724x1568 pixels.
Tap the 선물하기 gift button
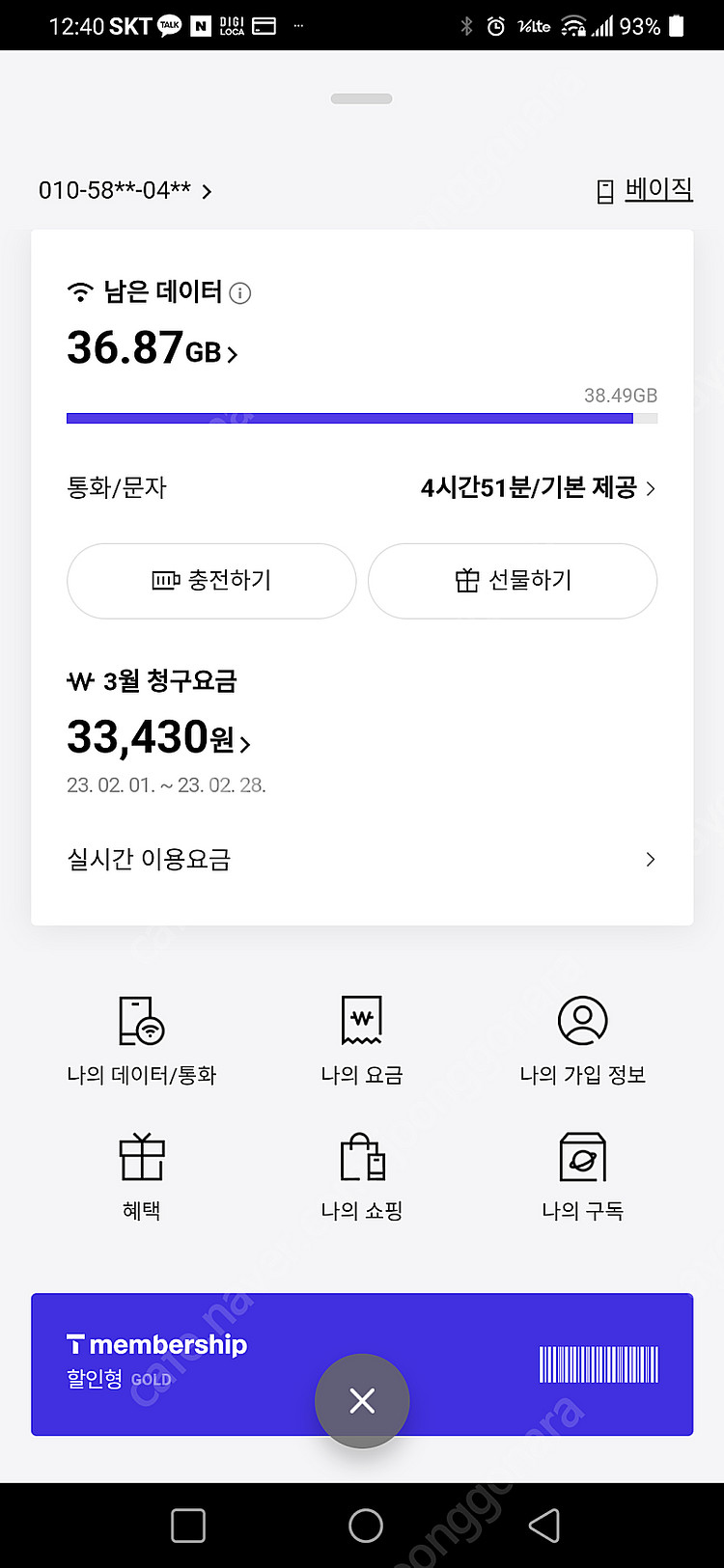(513, 581)
